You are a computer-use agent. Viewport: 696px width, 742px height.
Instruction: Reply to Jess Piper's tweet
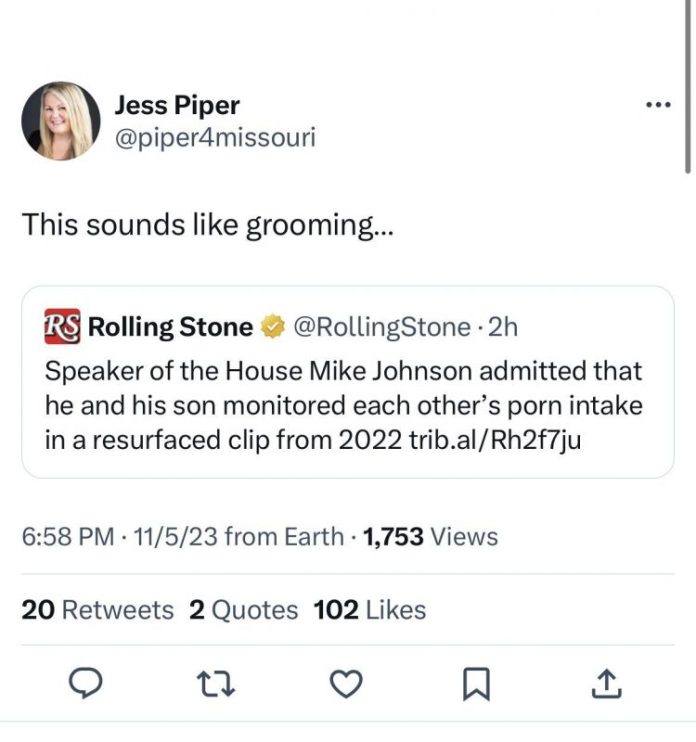coord(86,683)
